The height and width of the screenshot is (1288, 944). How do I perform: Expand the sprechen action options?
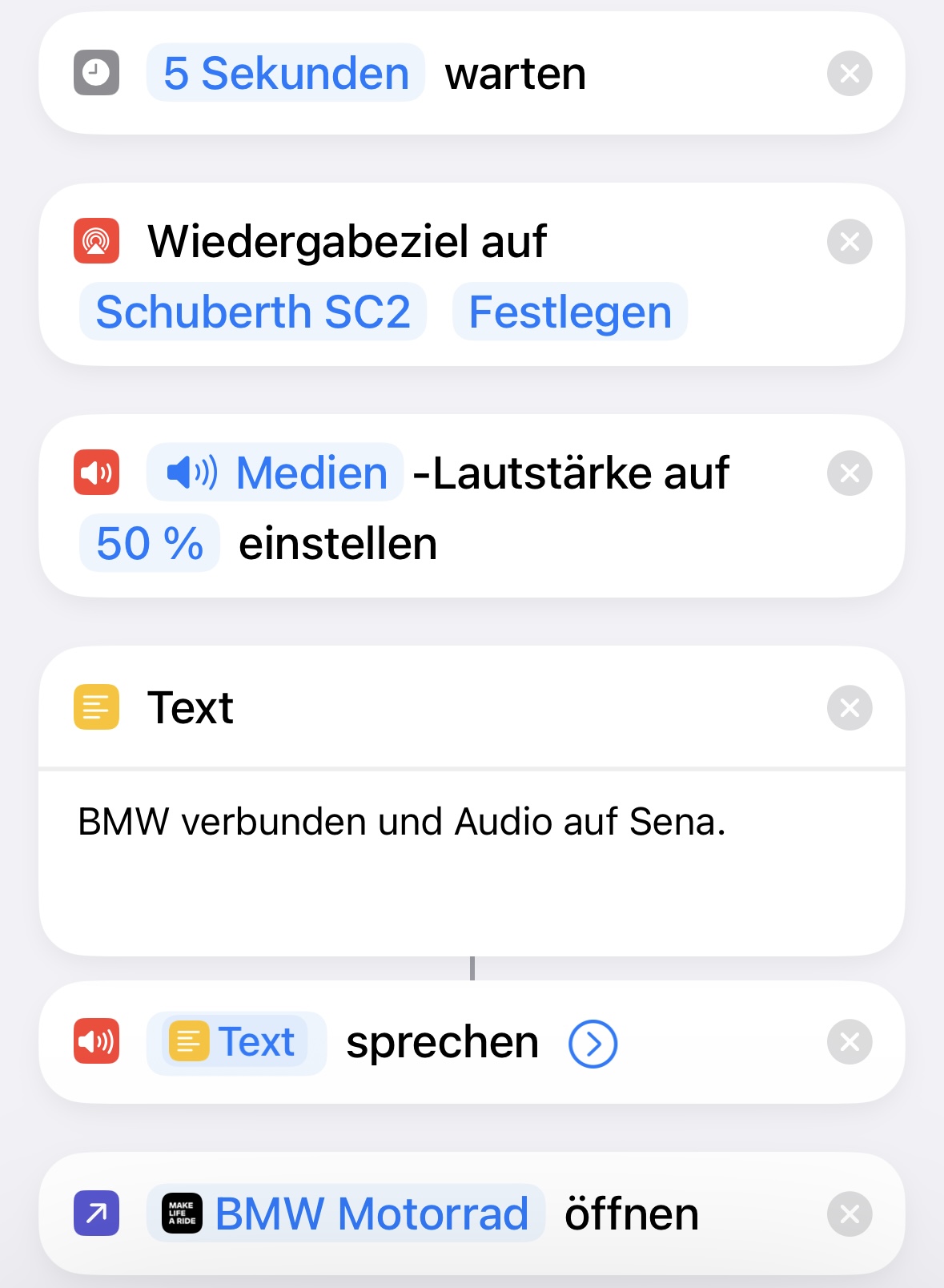[593, 1044]
